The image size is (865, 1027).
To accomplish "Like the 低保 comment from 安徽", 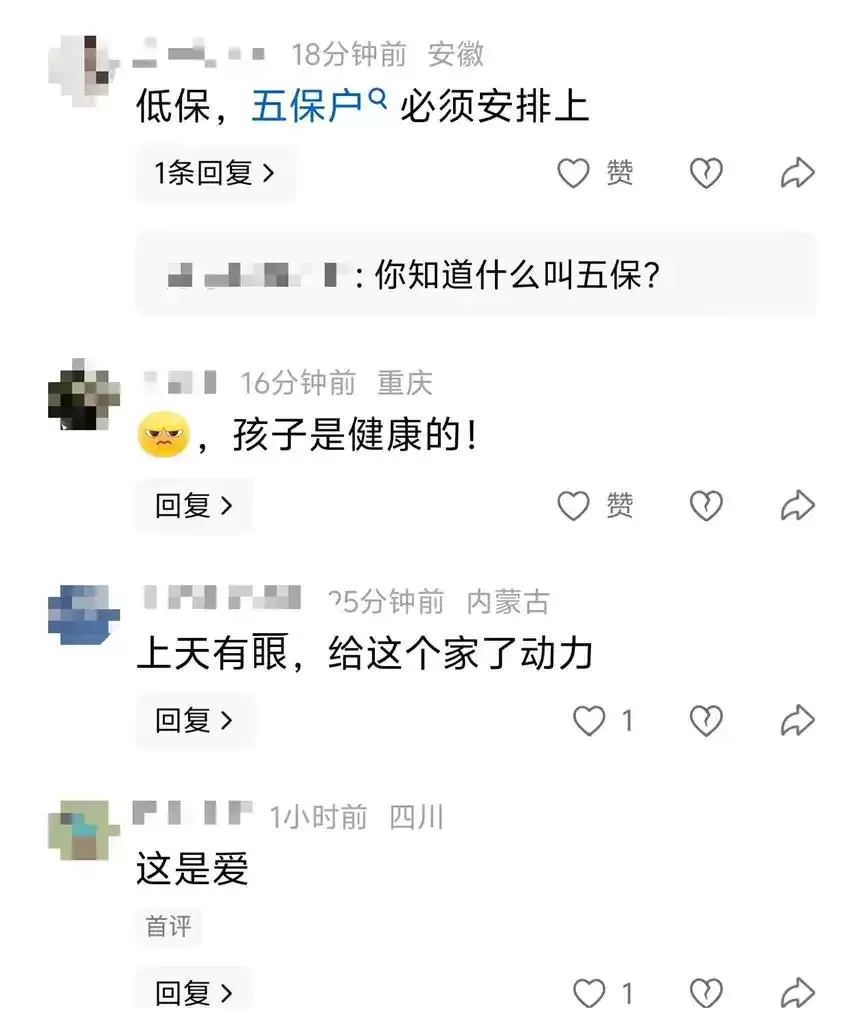I will tap(573, 175).
